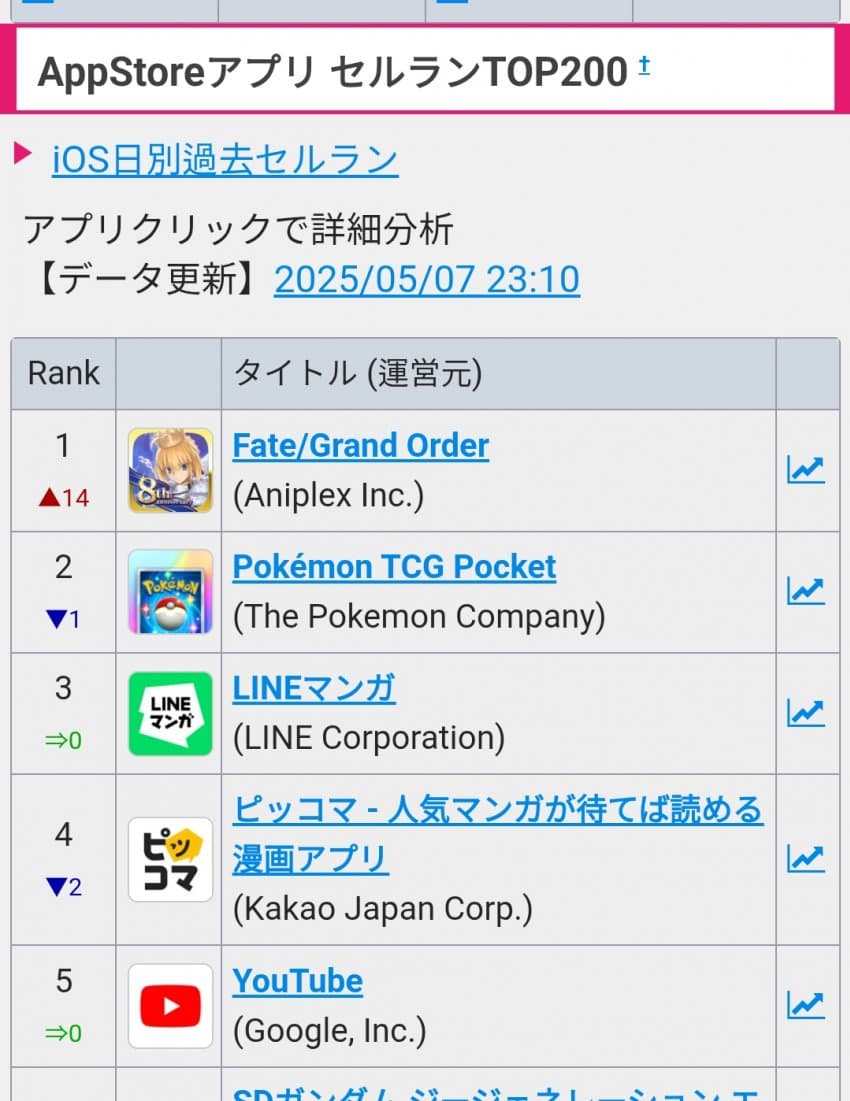Open the iOS日別過去セルラン link
The image size is (850, 1101).
pyautogui.click(x=225, y=160)
